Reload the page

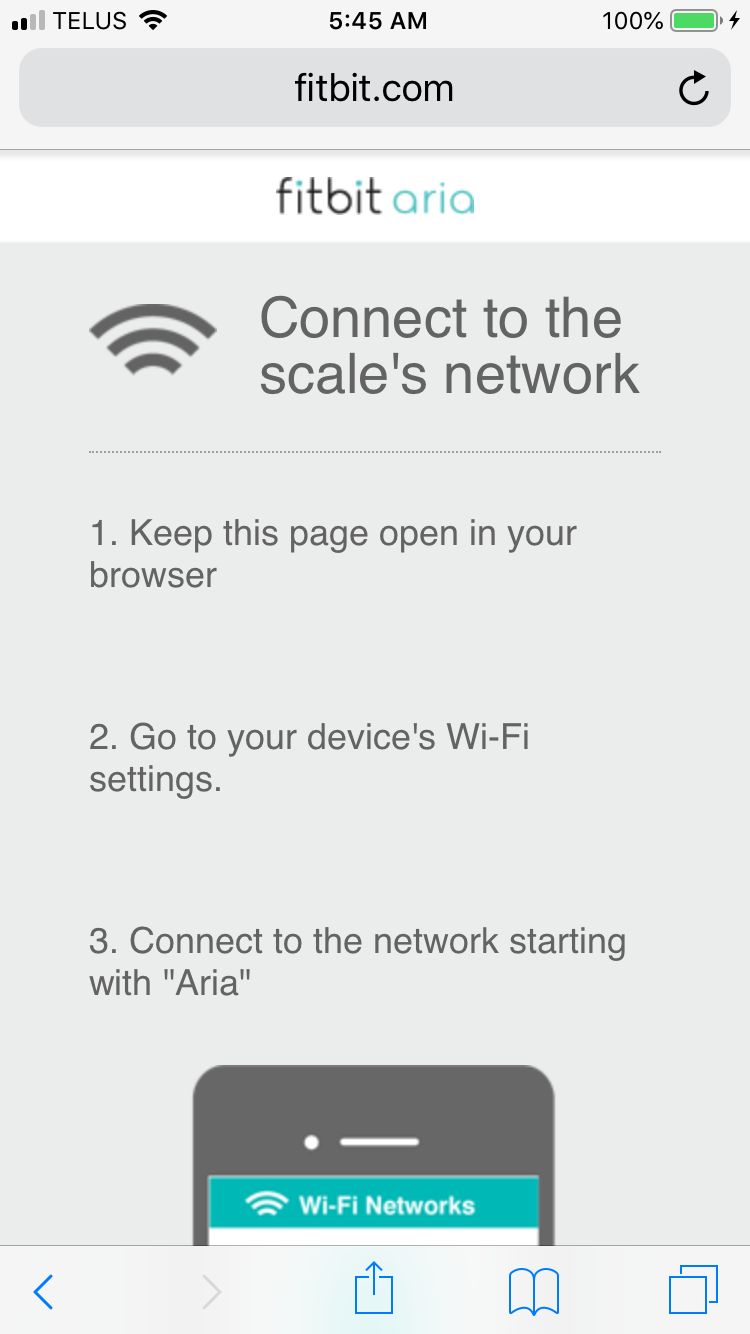coord(693,89)
